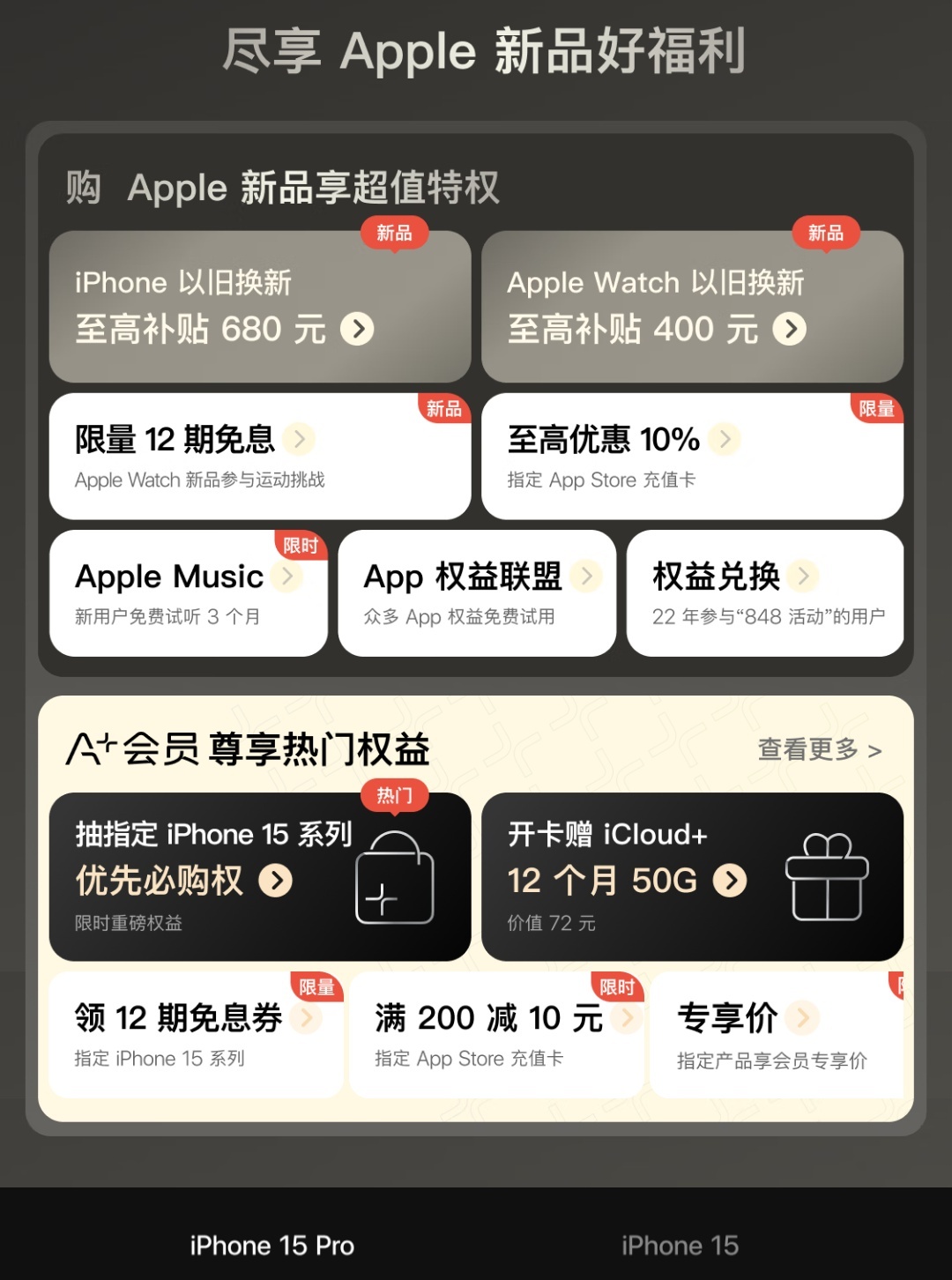Open 权益兑换 card
The image size is (952, 1280).
764,593
